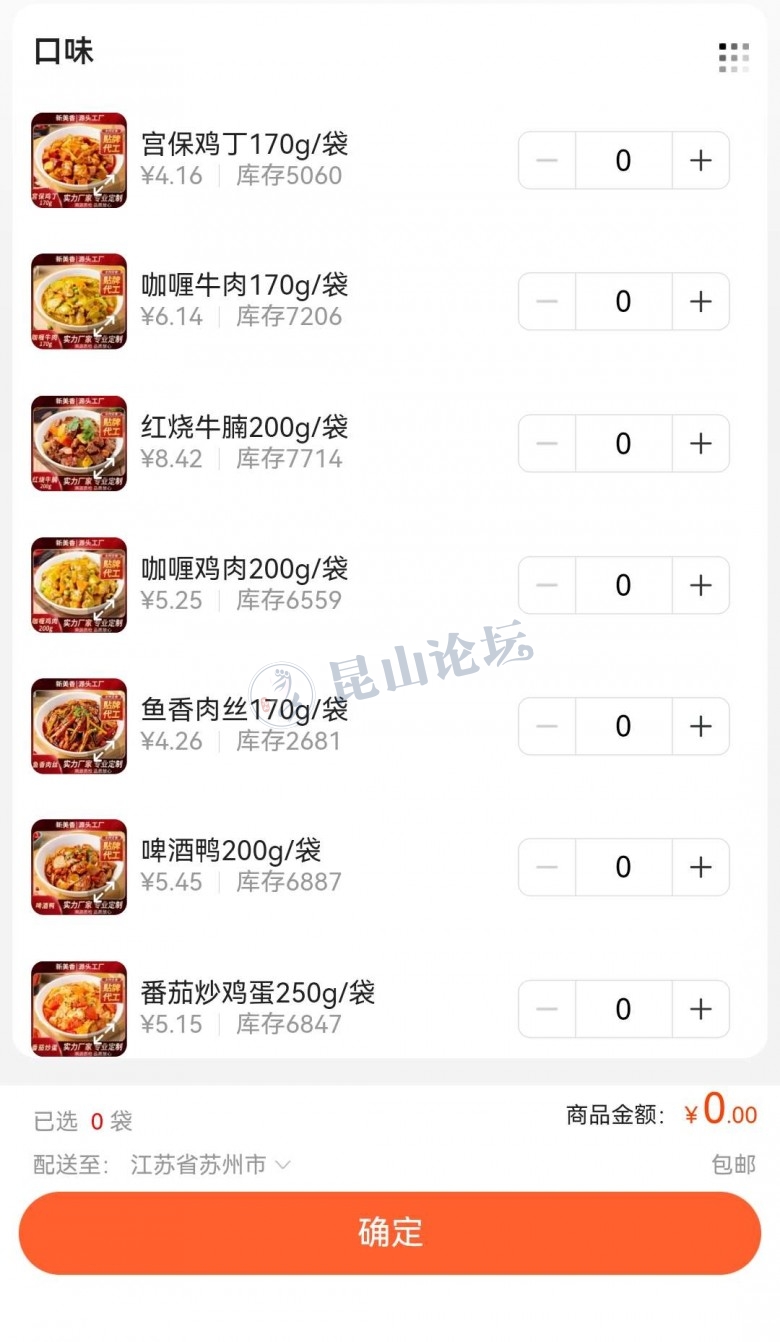Increase 番茄炒鸡蛋250g quantity

[x=700, y=1009]
